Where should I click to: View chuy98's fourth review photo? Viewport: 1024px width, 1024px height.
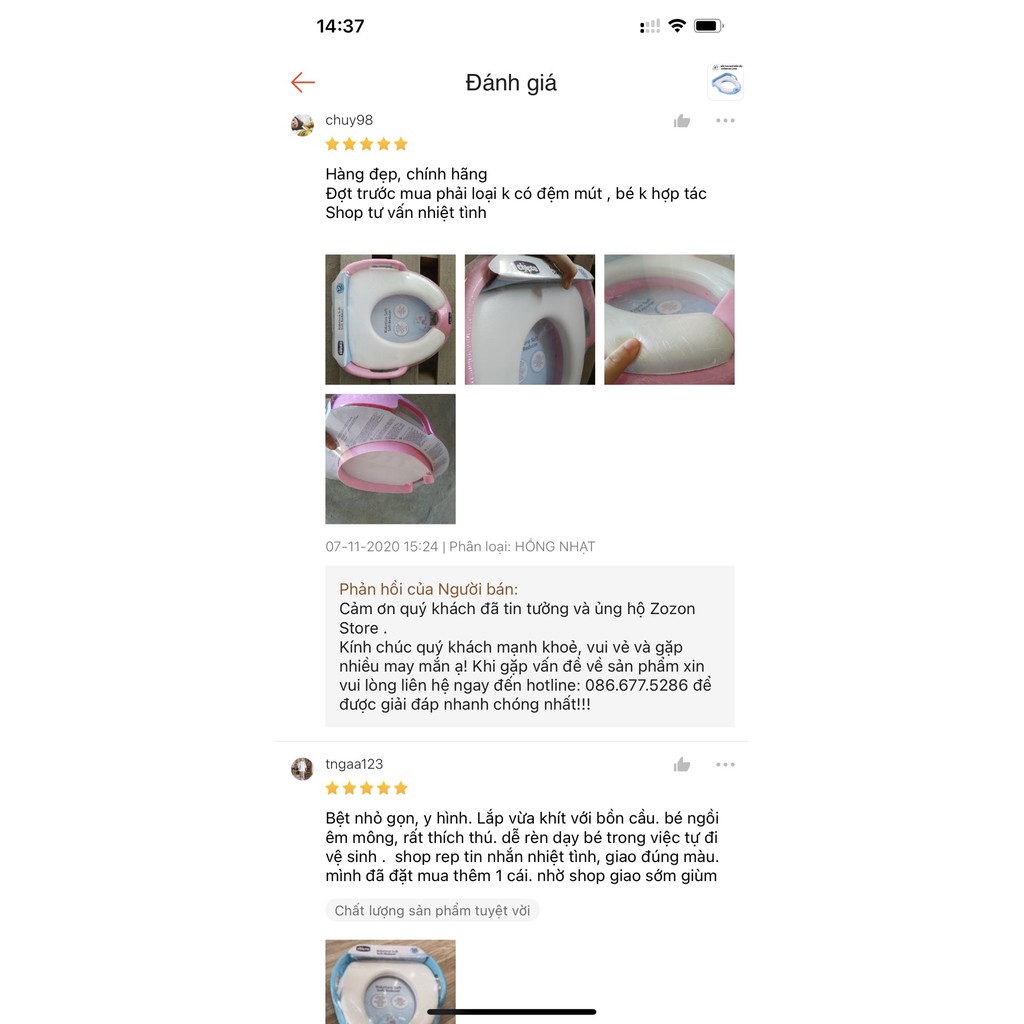click(x=390, y=459)
